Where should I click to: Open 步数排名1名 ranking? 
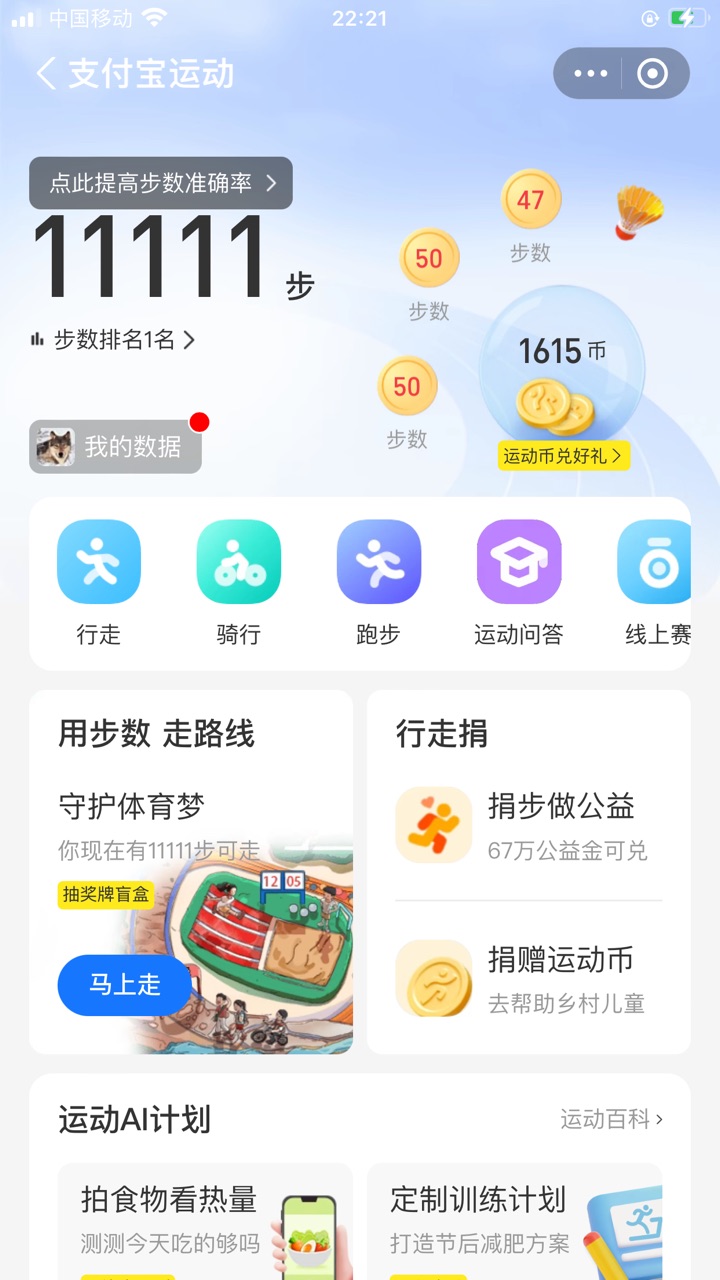coord(113,340)
